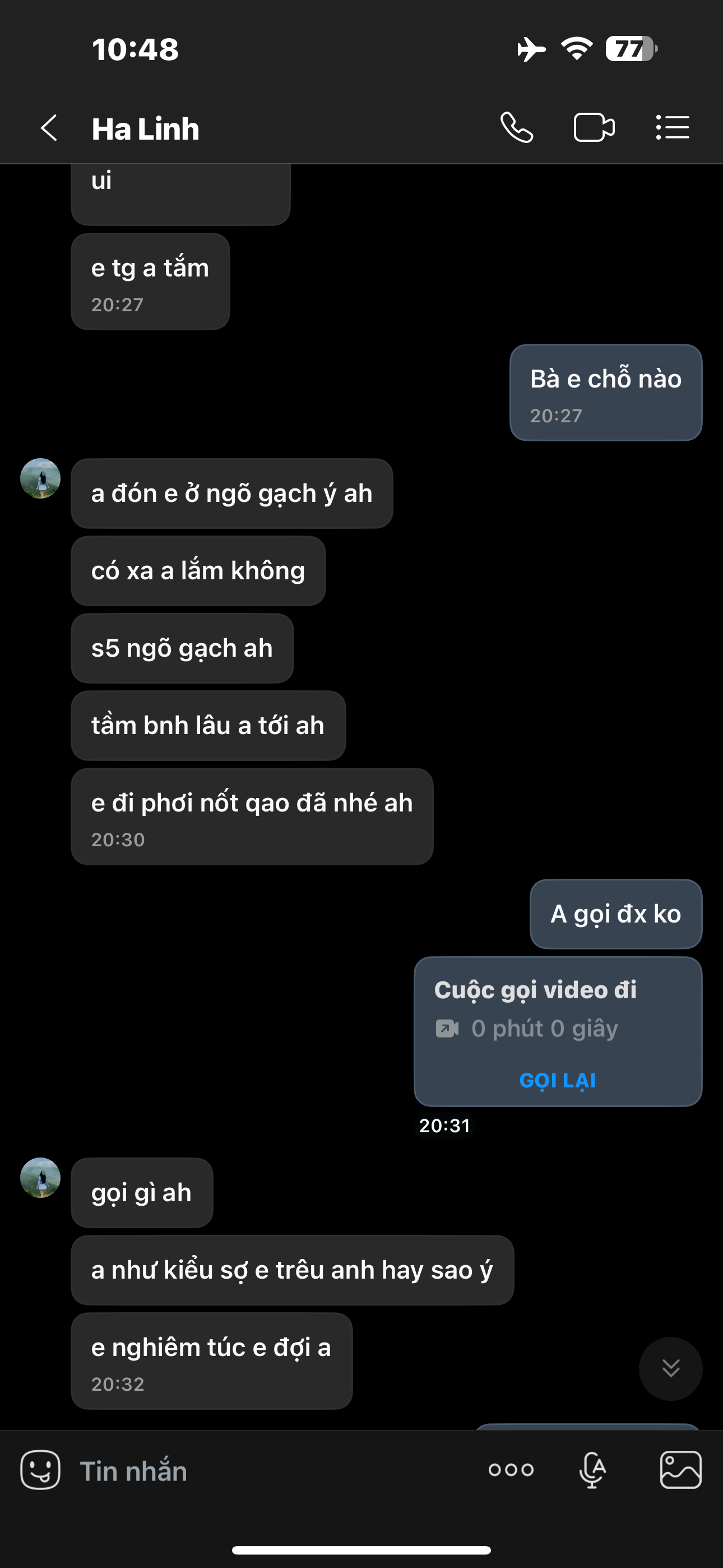Record a voice message
Viewport: 723px width, 1568px height.
tap(592, 1470)
